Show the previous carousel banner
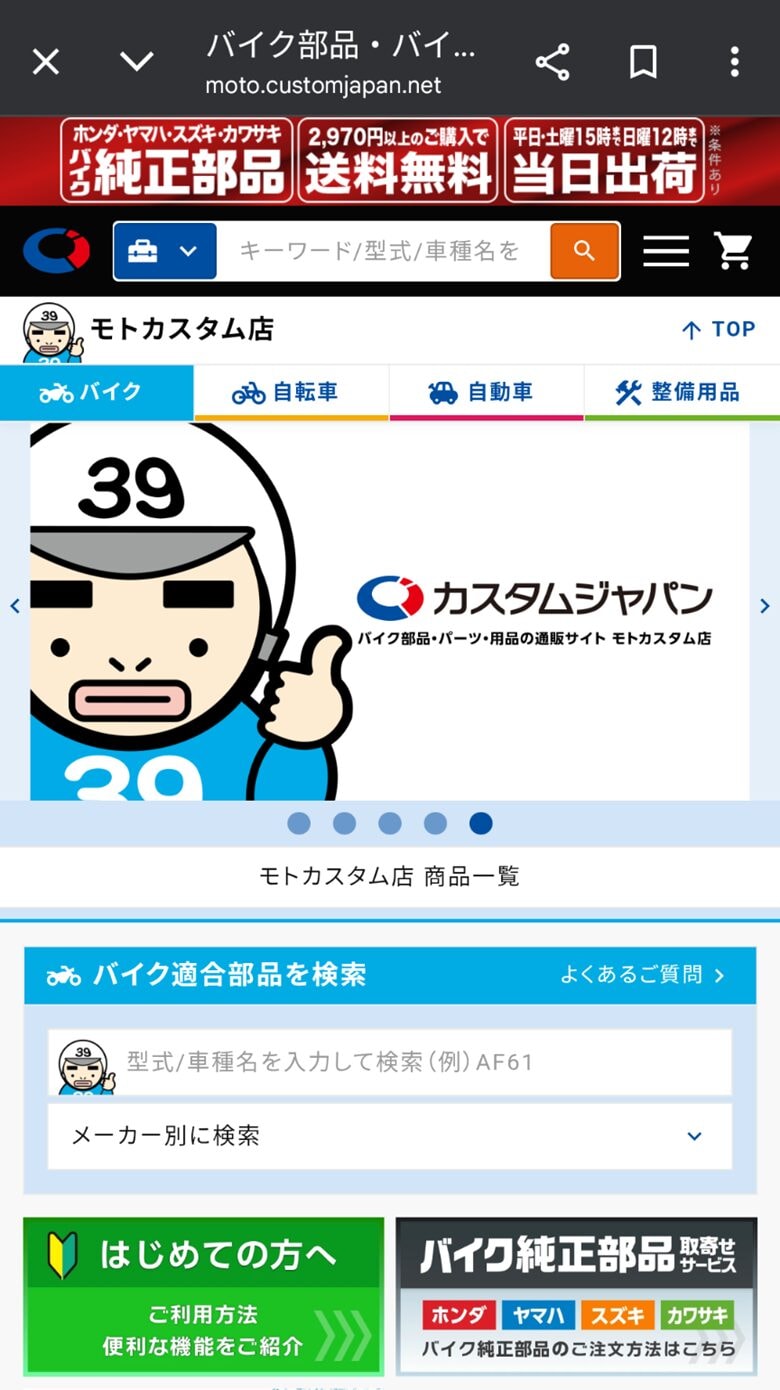Screen dimensions: 780x1390 click(x=14, y=606)
